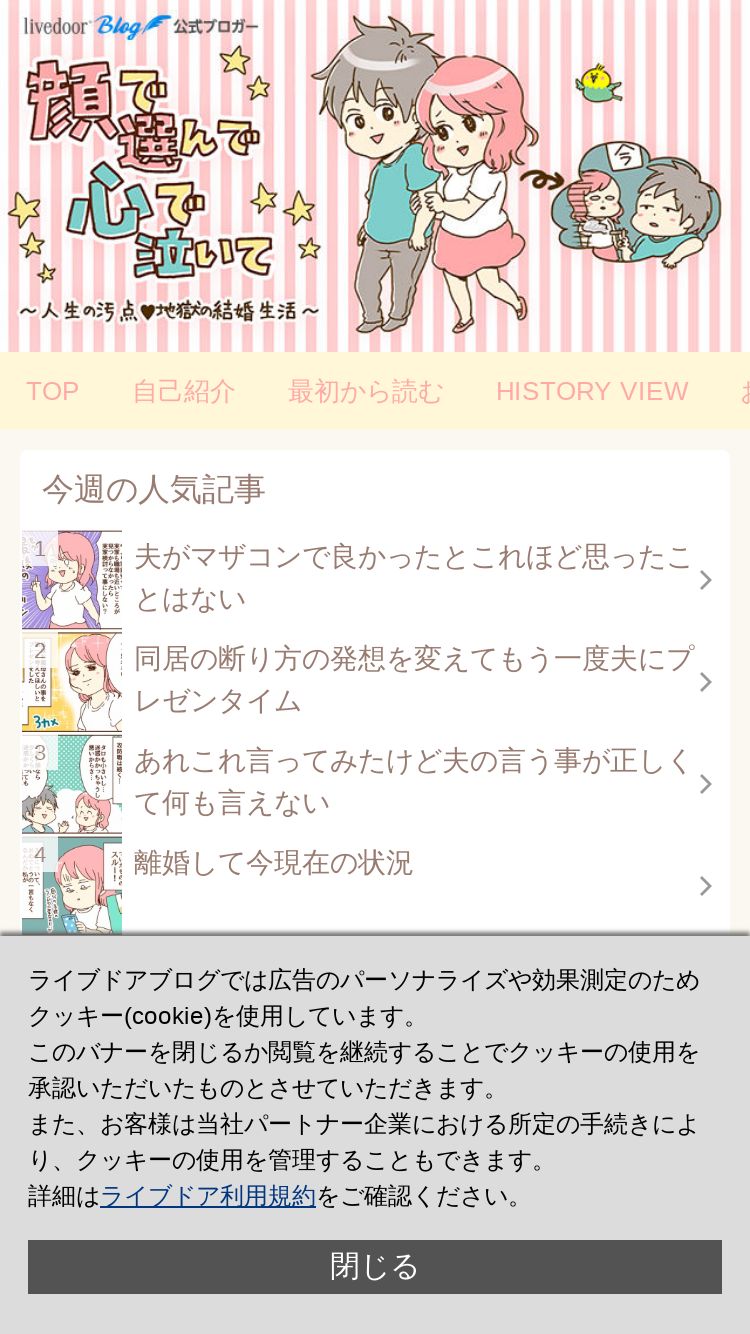Open the ライブドア利用規約 link
The width and height of the screenshot is (750, 1334).
(208, 1196)
